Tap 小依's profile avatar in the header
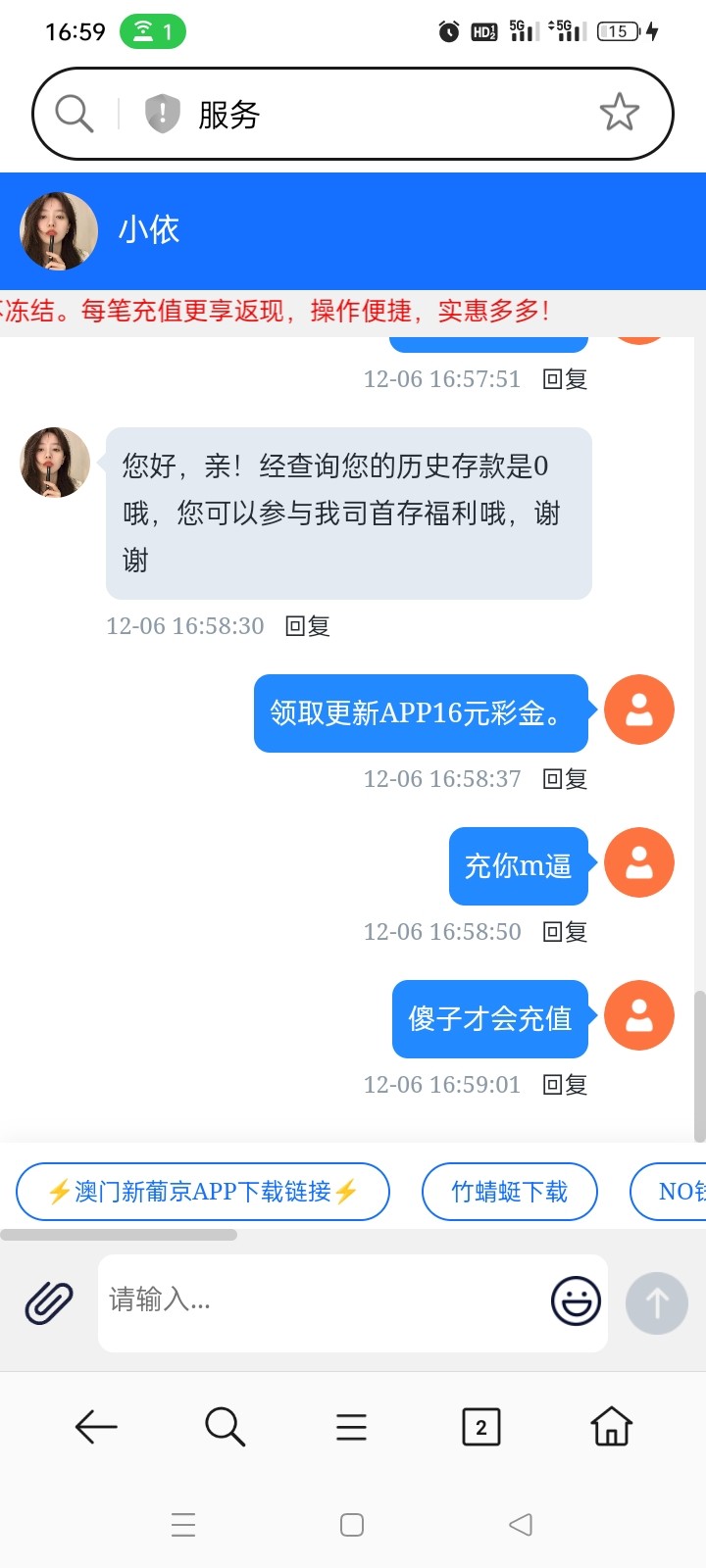The image size is (706, 1568). pyautogui.click(x=57, y=230)
